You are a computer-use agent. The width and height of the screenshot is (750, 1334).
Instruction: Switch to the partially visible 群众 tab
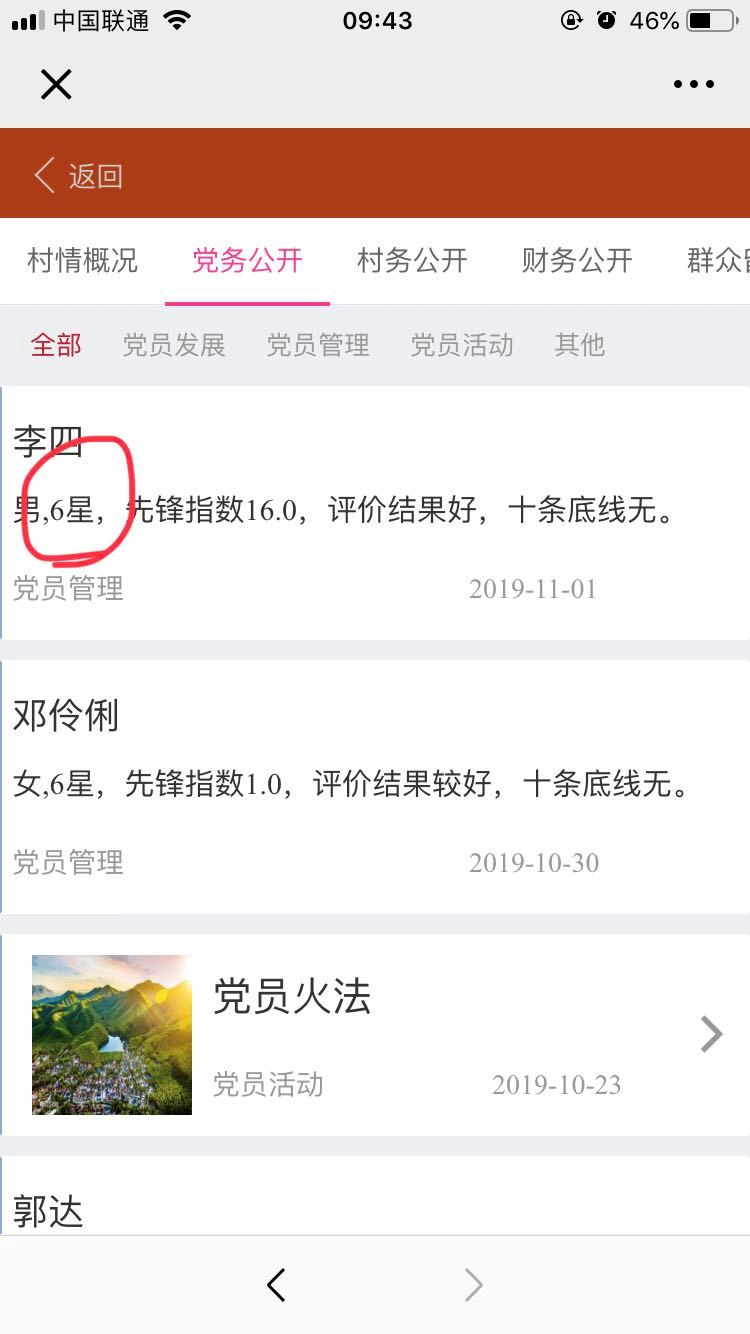pos(717,261)
